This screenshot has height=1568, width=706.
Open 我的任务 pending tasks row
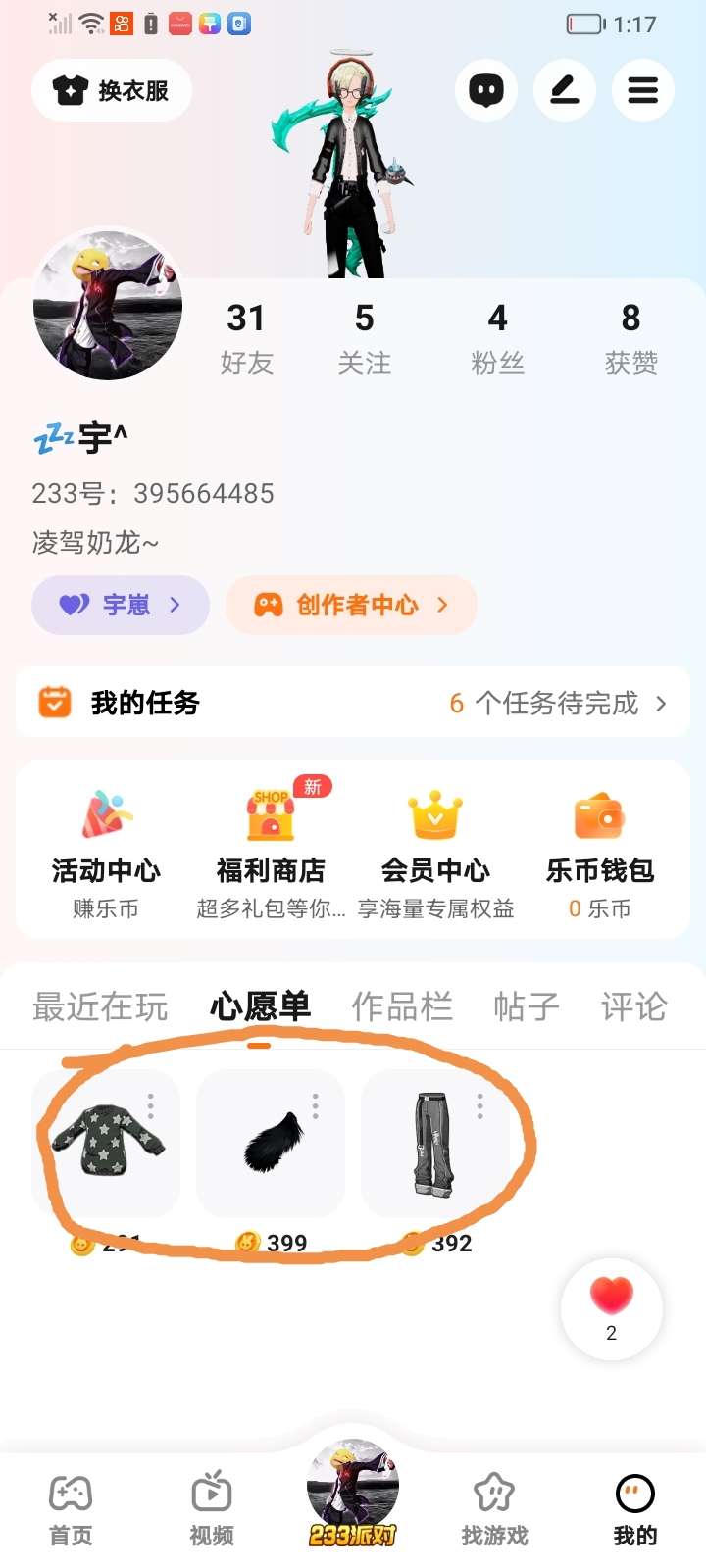click(x=353, y=703)
